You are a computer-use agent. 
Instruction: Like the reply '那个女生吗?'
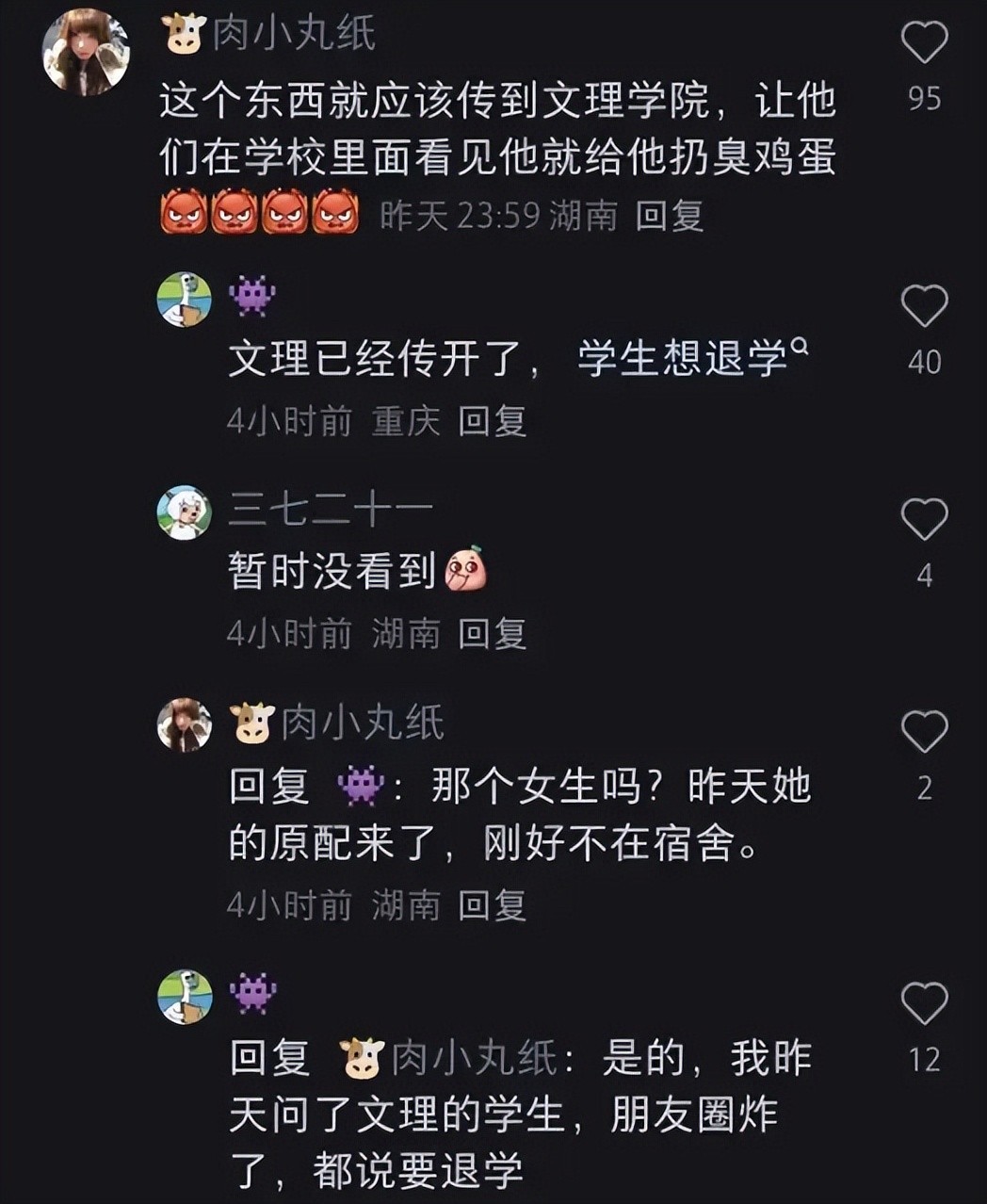click(924, 731)
